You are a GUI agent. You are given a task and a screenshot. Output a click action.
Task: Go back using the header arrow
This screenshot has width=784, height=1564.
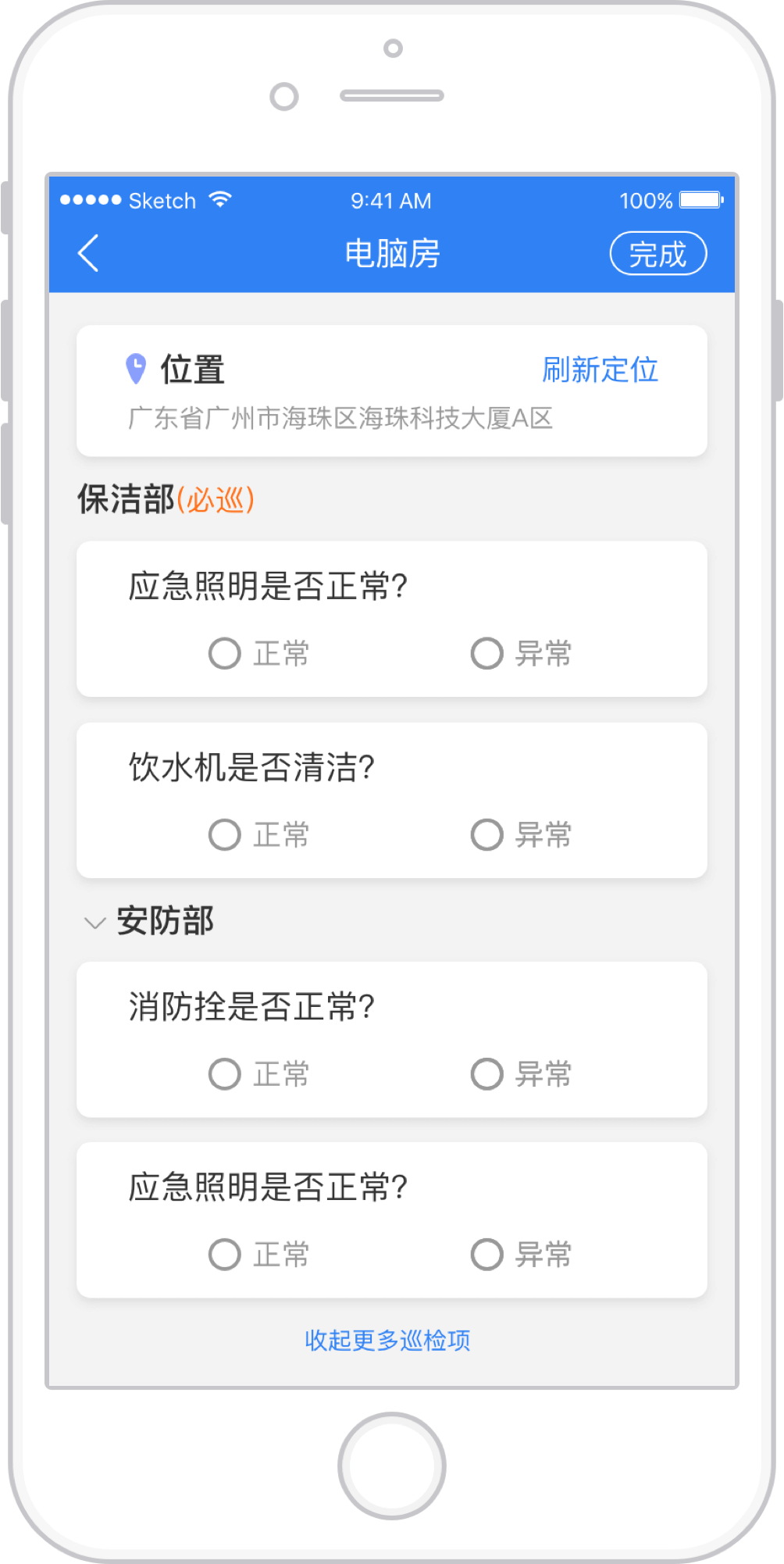coord(89,253)
